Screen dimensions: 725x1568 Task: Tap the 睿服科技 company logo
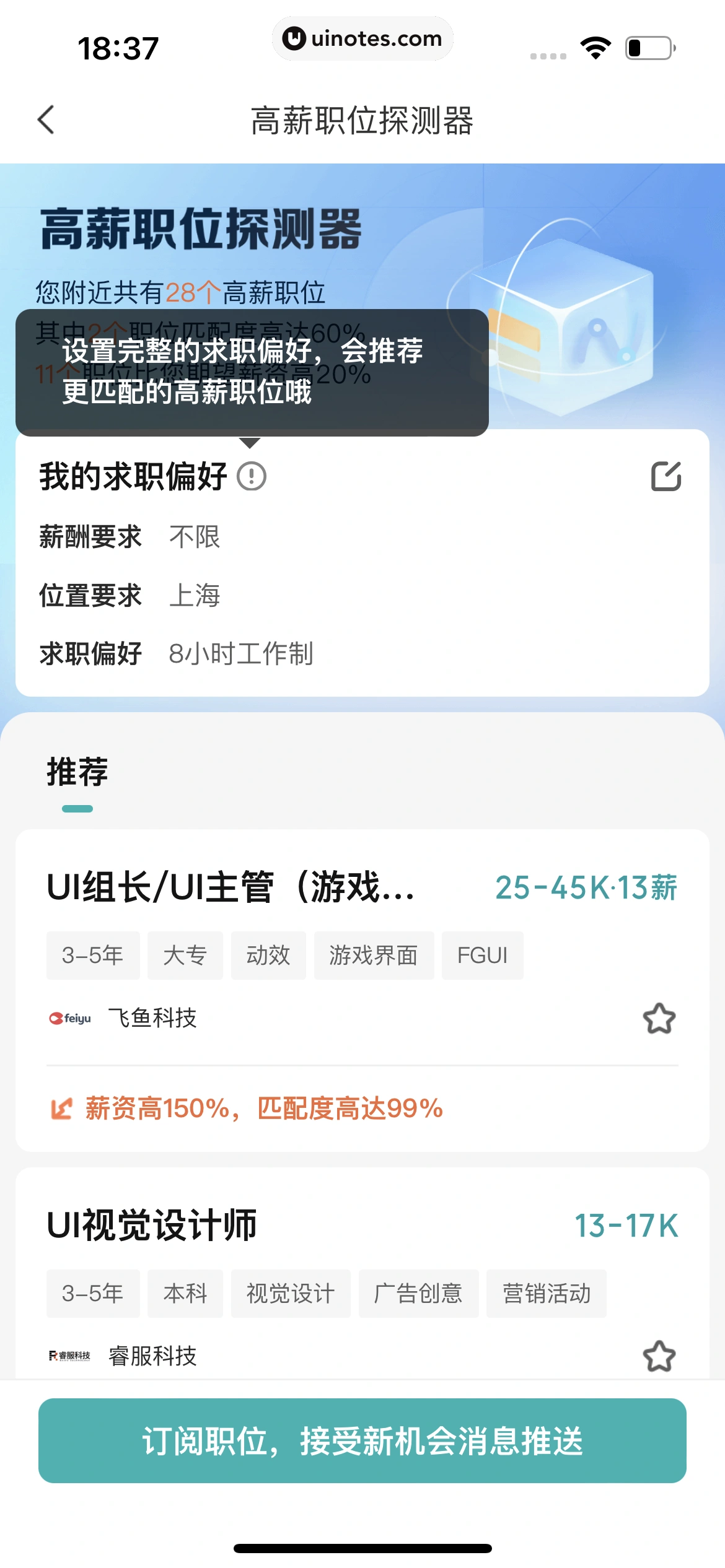70,1356
